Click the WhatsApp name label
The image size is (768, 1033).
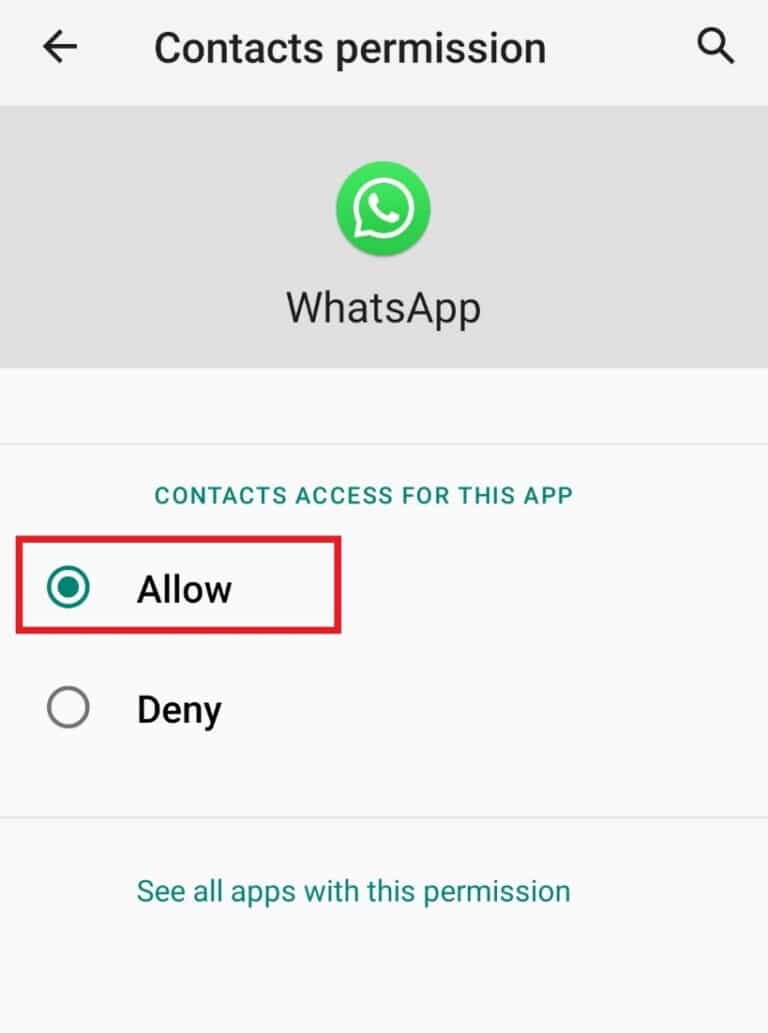[x=383, y=307]
